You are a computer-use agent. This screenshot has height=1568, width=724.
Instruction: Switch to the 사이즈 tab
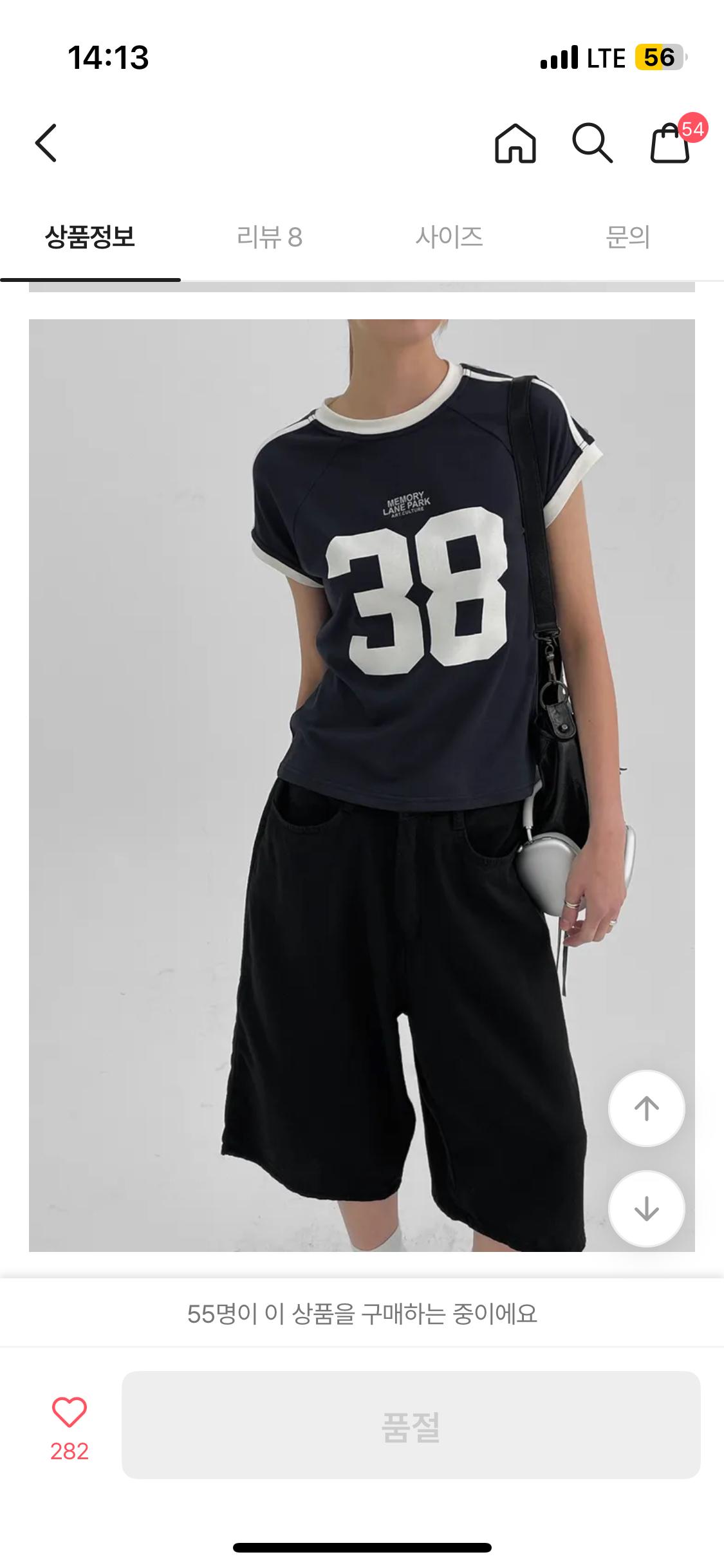click(449, 238)
